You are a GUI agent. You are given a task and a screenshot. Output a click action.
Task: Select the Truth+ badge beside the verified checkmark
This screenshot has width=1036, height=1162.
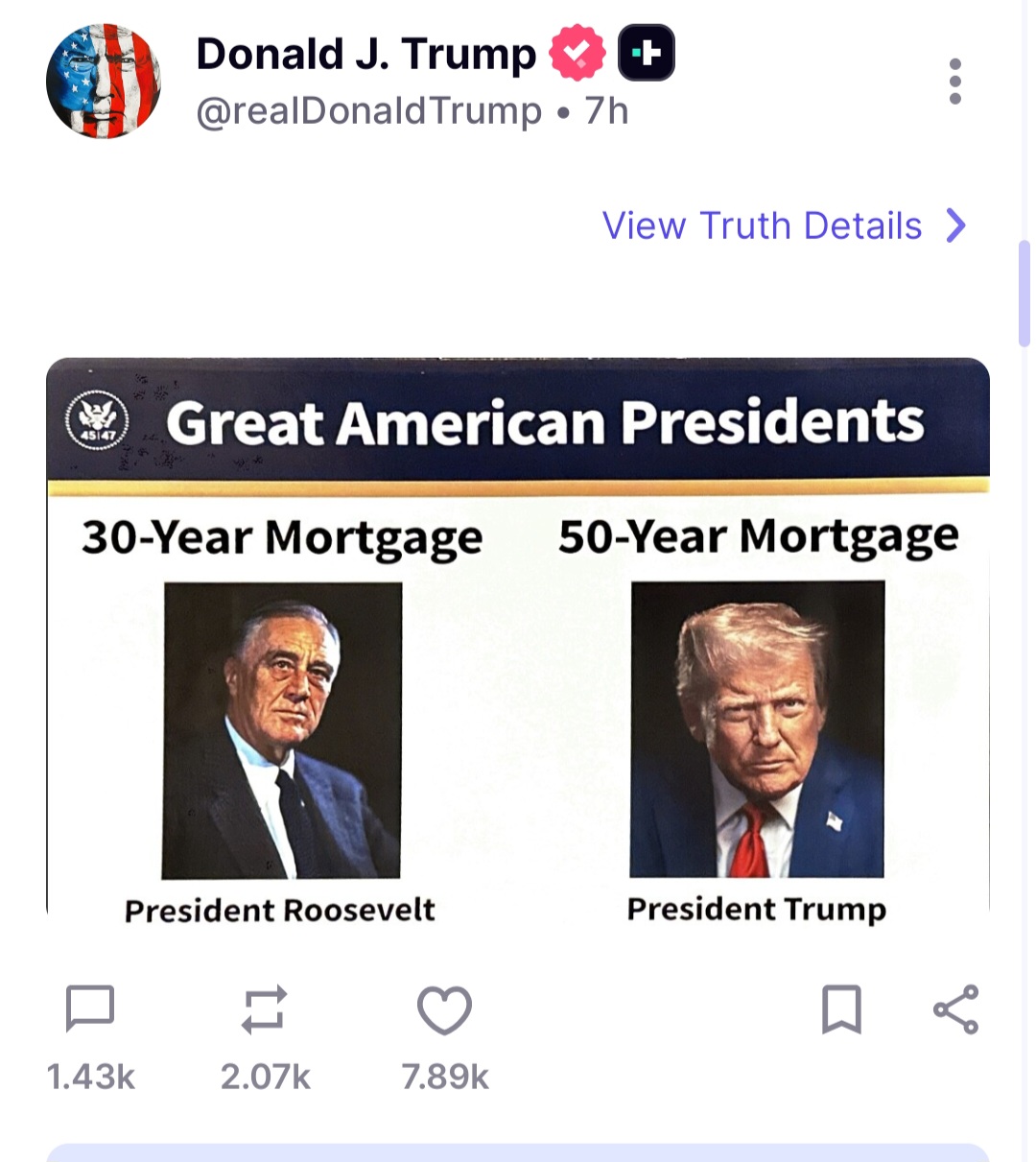647,54
